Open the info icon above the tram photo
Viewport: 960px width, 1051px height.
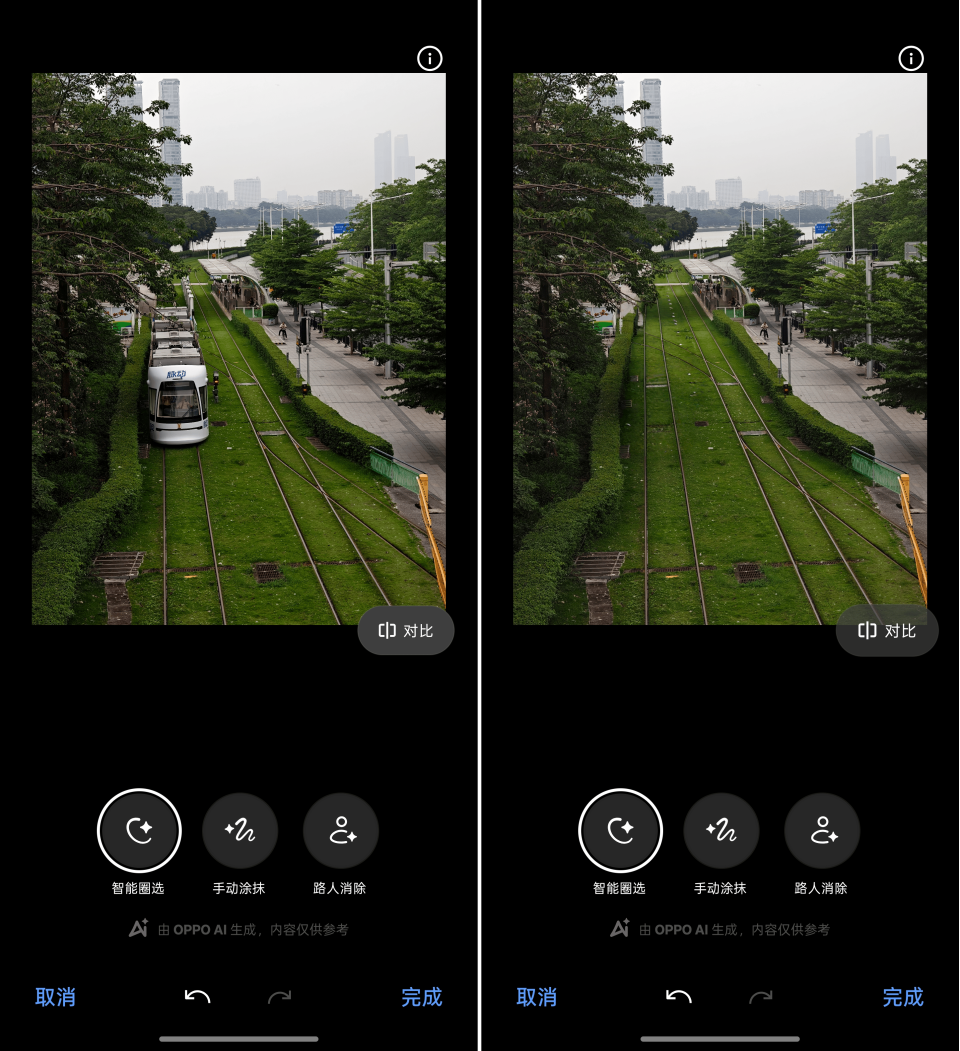429,59
